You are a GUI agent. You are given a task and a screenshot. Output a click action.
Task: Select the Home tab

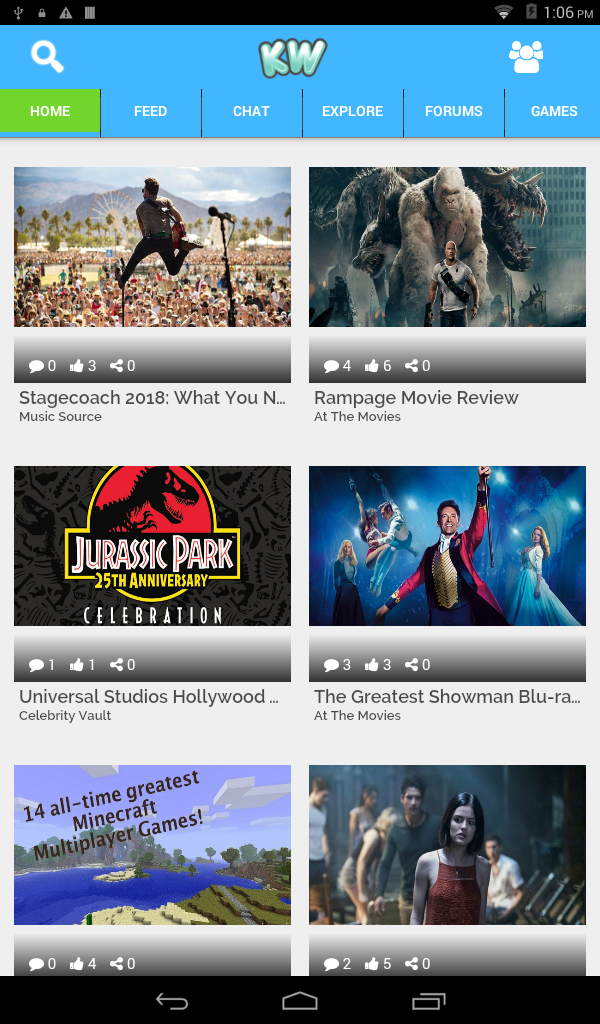50,111
